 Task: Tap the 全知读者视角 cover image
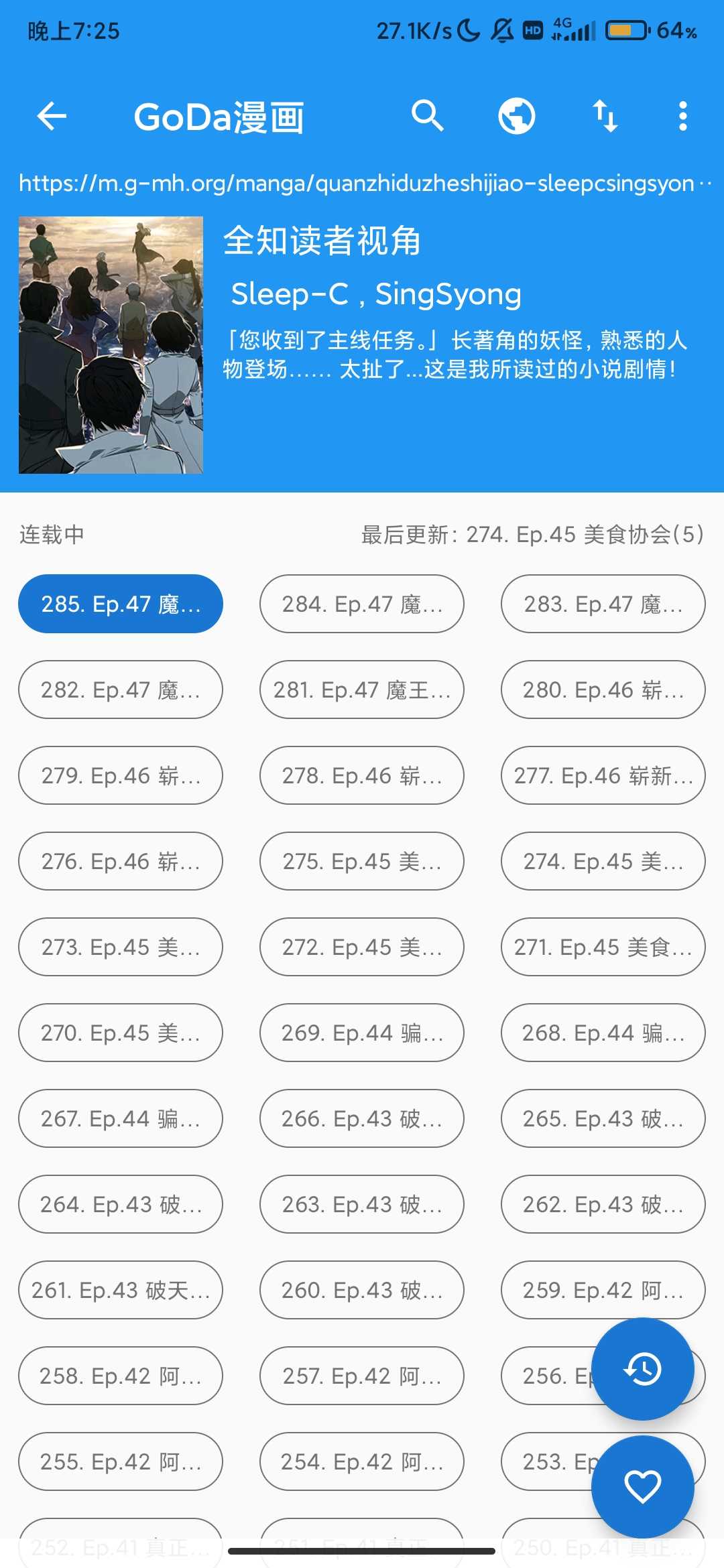coord(111,345)
